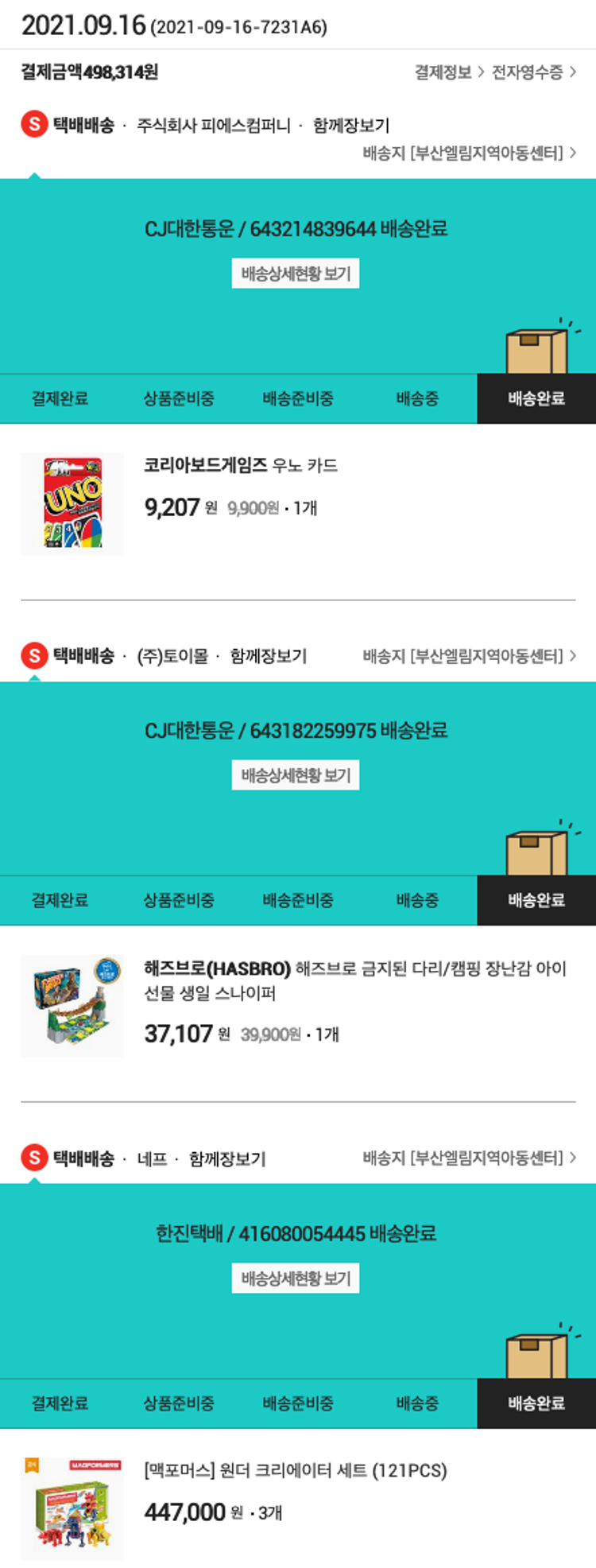Open 배송지 link in 네프 section

(469, 1158)
